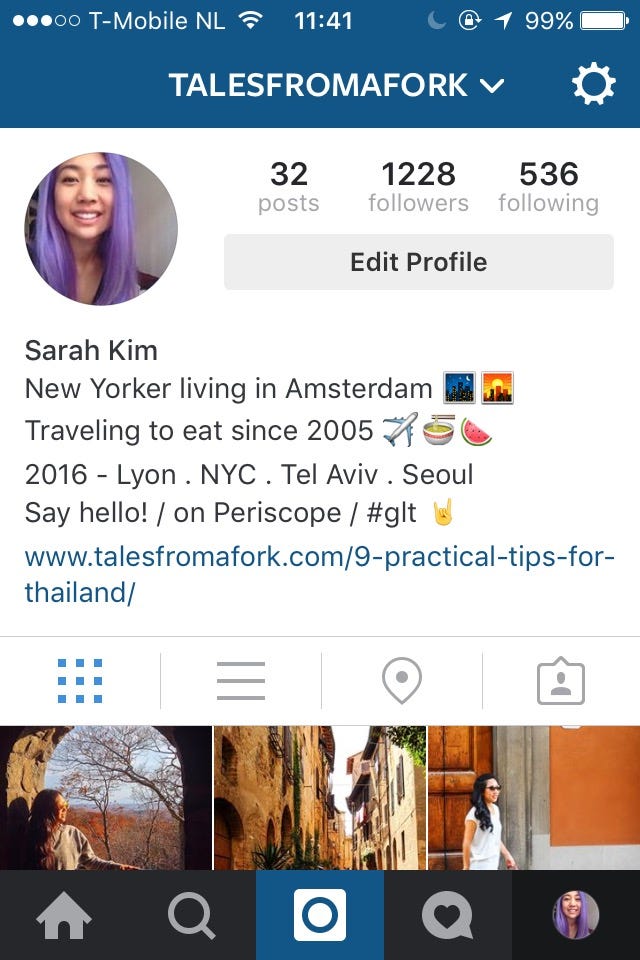Open the narrow village street photo
Screen dimensions: 640x960
pyautogui.click(x=319, y=797)
